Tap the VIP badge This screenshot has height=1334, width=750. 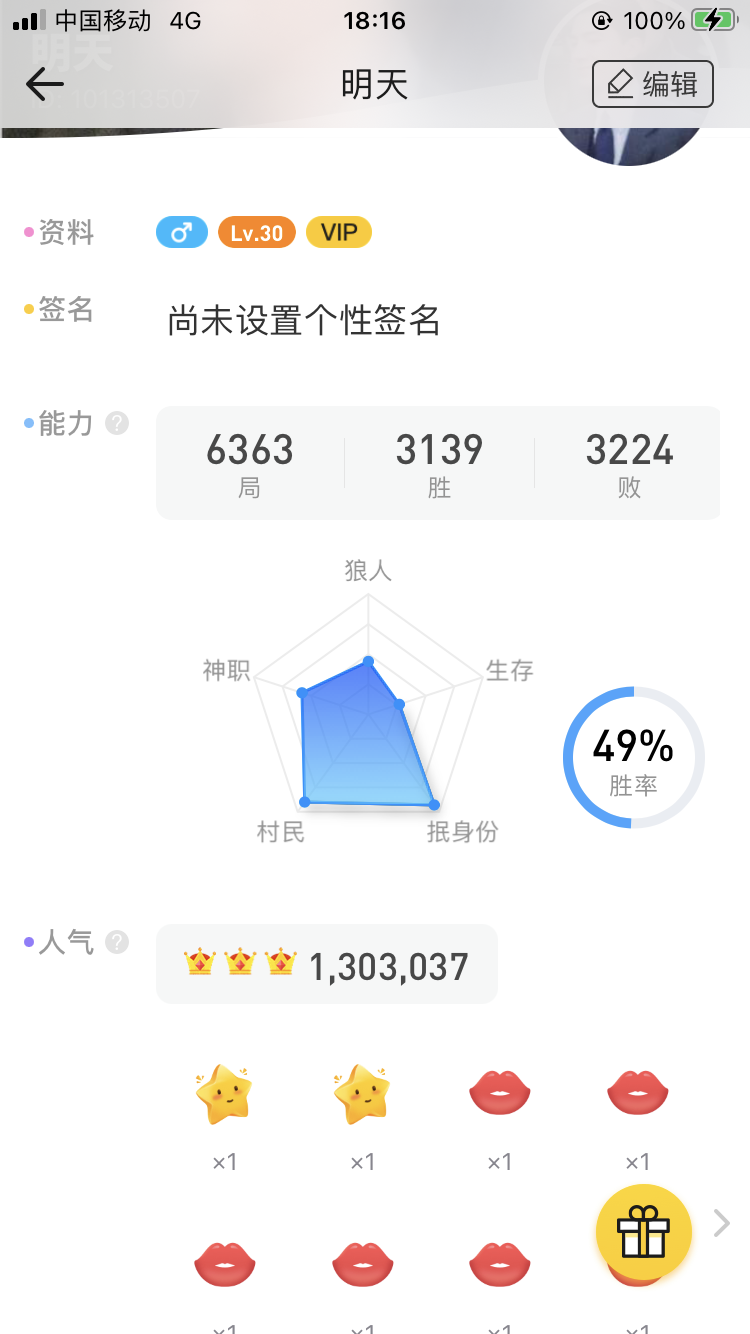coord(339,233)
